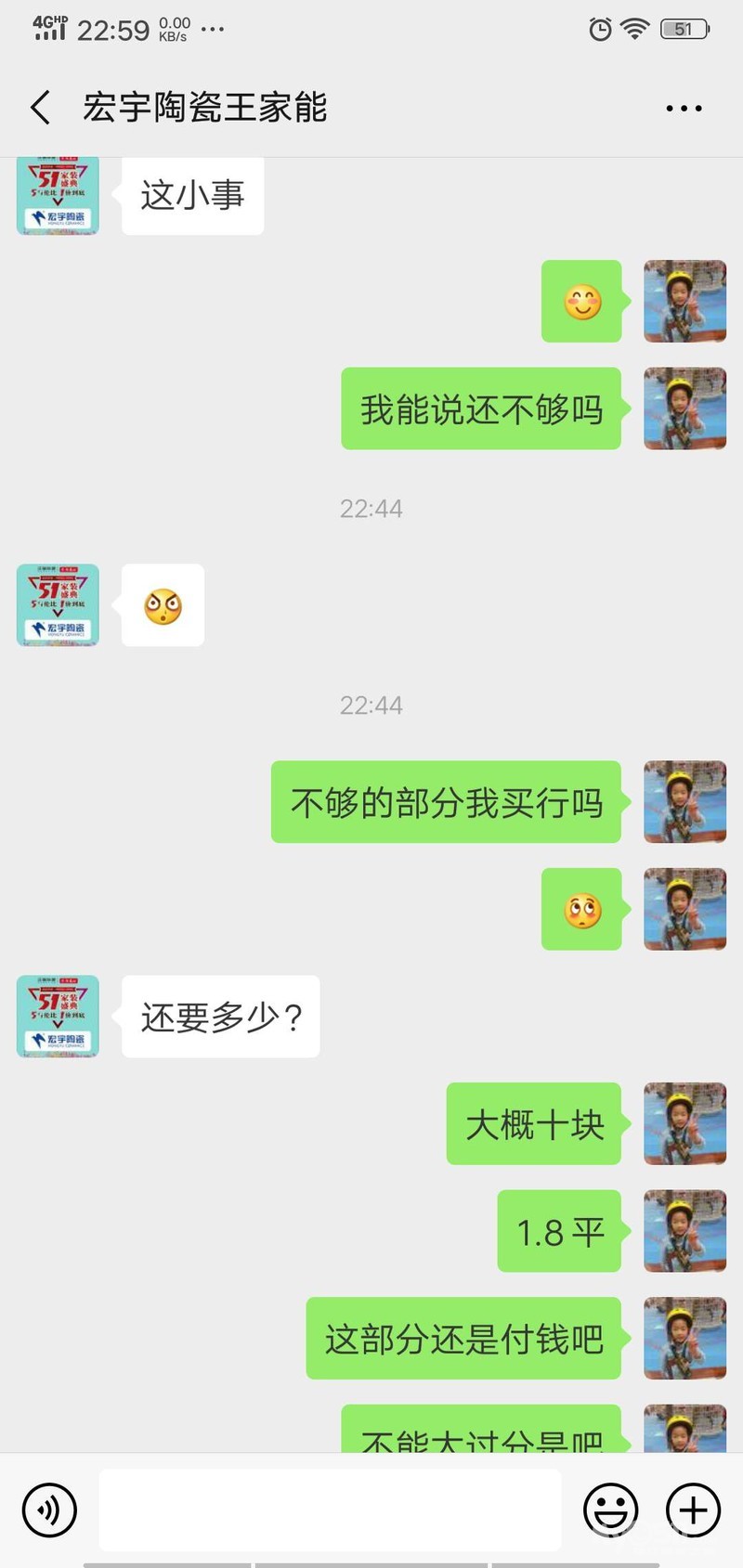743x1568 pixels.
Task: Open the emoji sticker panel
Action: pos(610,1510)
